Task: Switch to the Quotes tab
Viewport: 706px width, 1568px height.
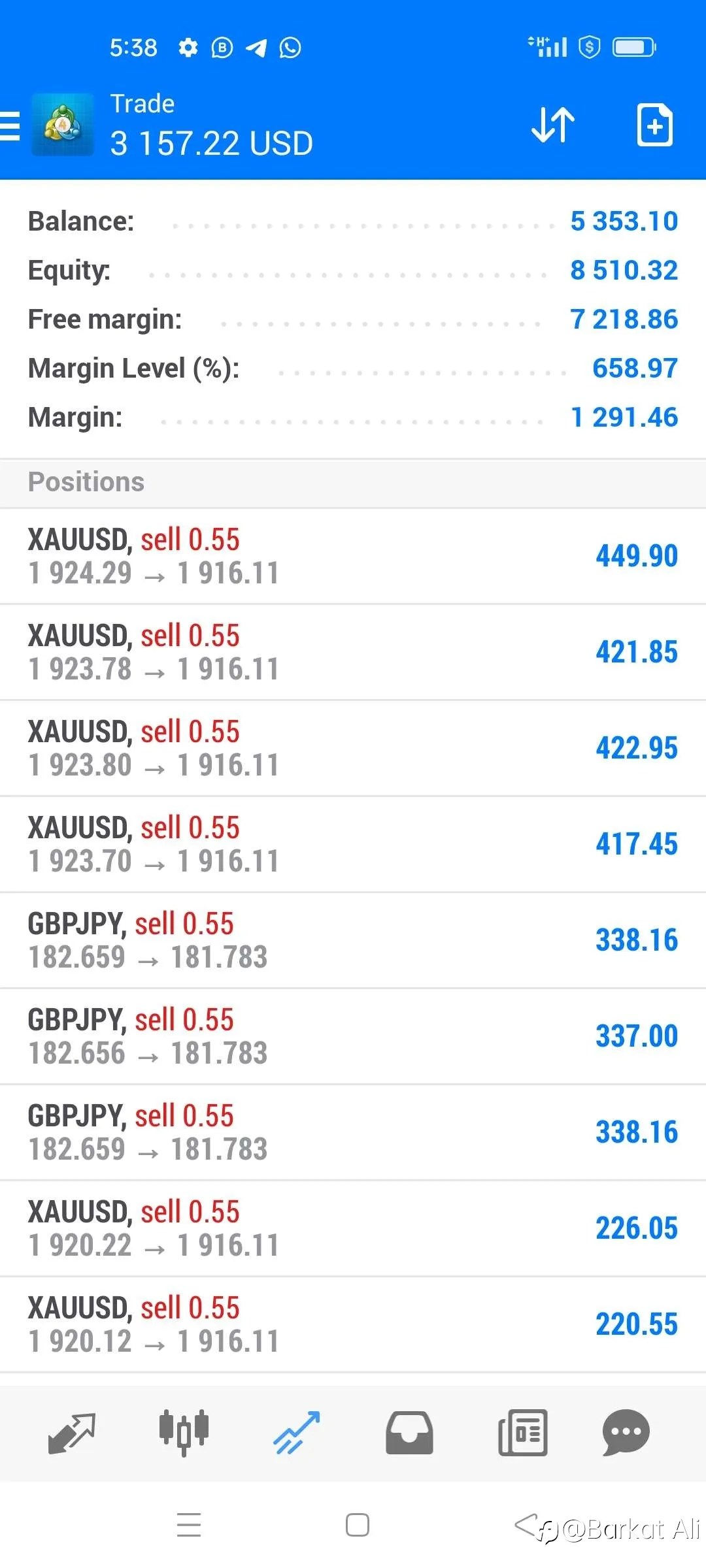Action: click(x=72, y=1433)
